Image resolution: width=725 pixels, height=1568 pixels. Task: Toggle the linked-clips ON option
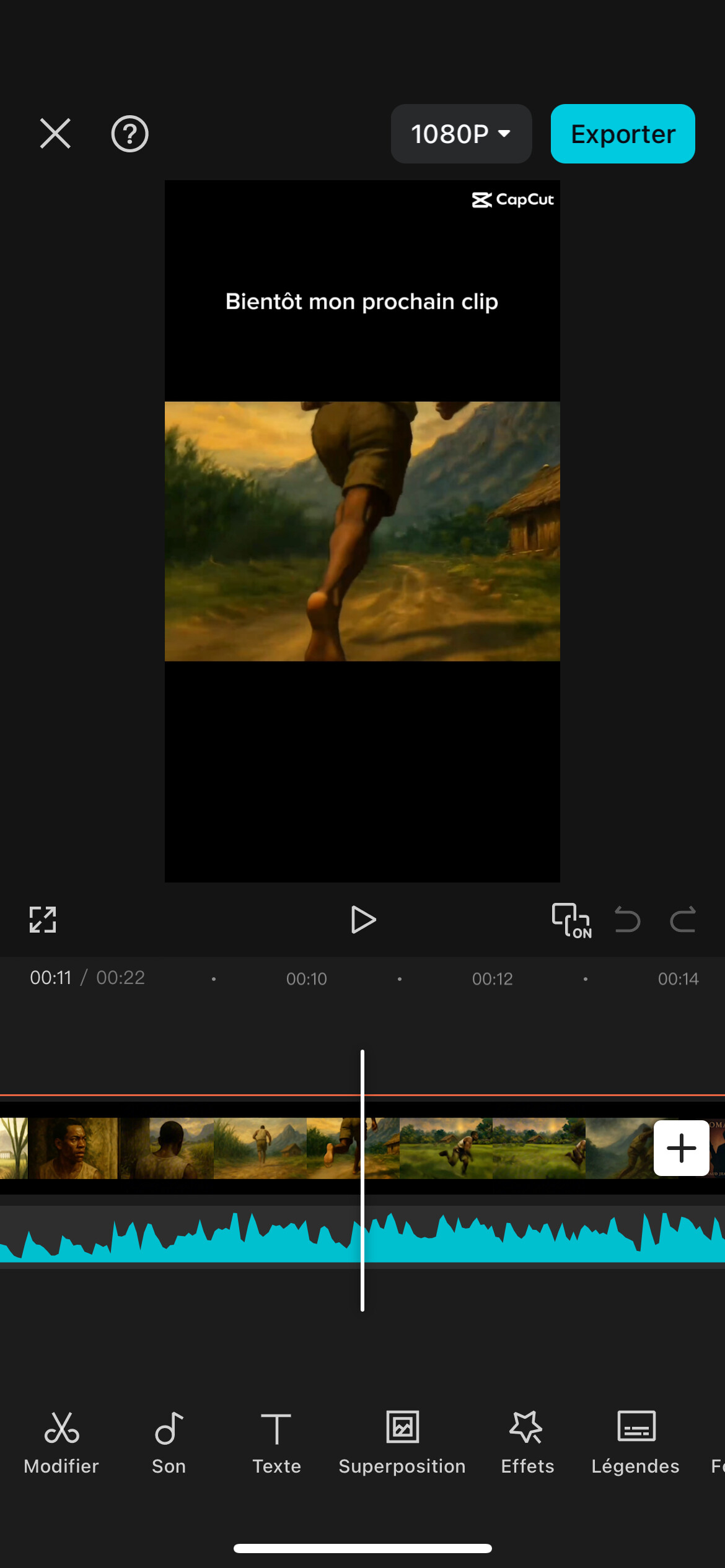point(571,920)
